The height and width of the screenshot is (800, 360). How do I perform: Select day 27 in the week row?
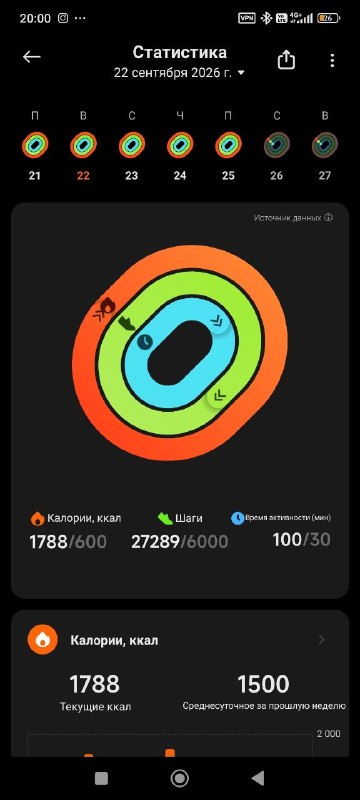[325, 152]
